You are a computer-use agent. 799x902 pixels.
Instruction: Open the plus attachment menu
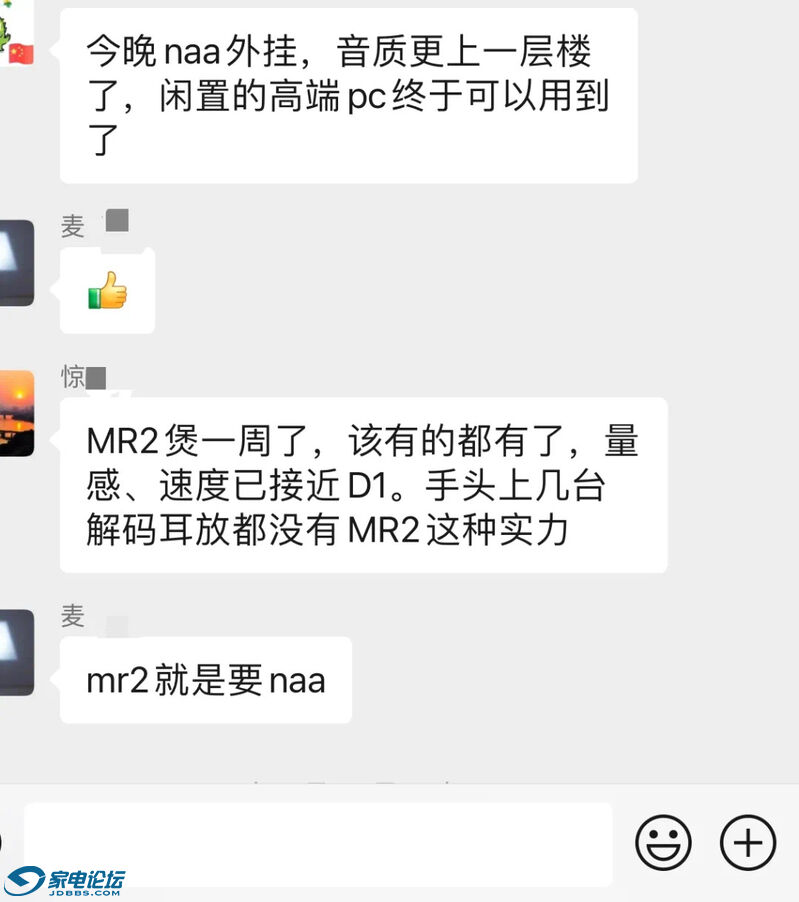(x=748, y=843)
